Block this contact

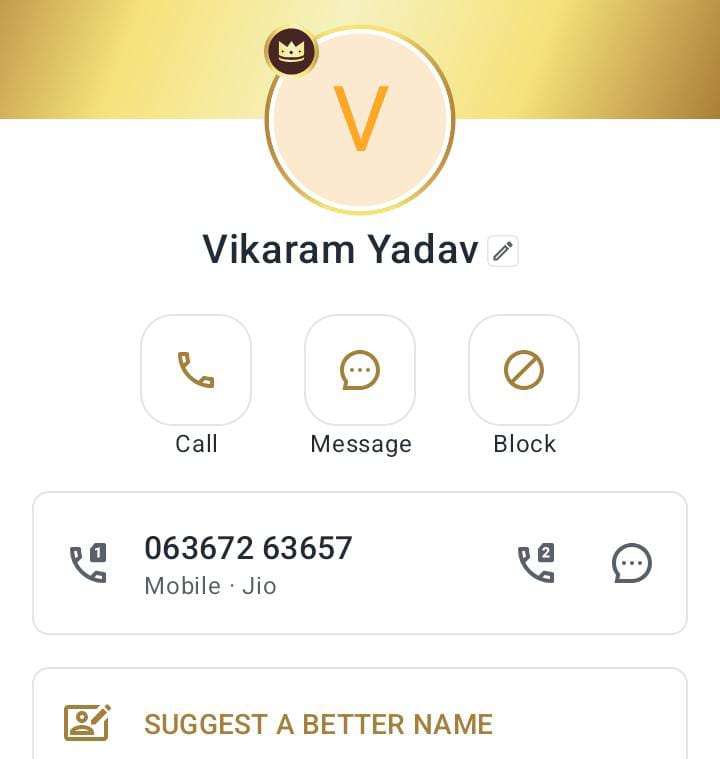coord(524,370)
